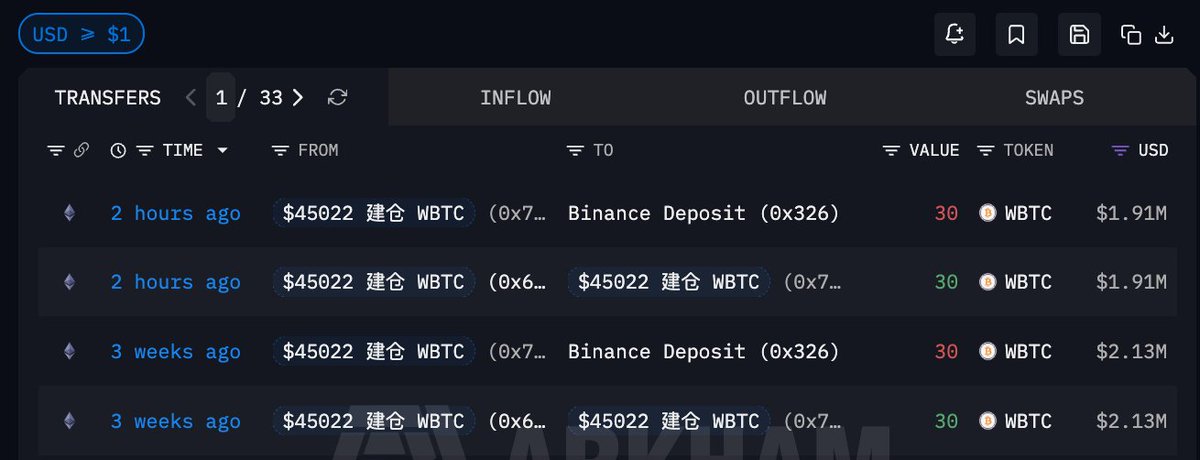Switch to the Outflow tab
Screen dimensions: 1200x460
click(784, 97)
